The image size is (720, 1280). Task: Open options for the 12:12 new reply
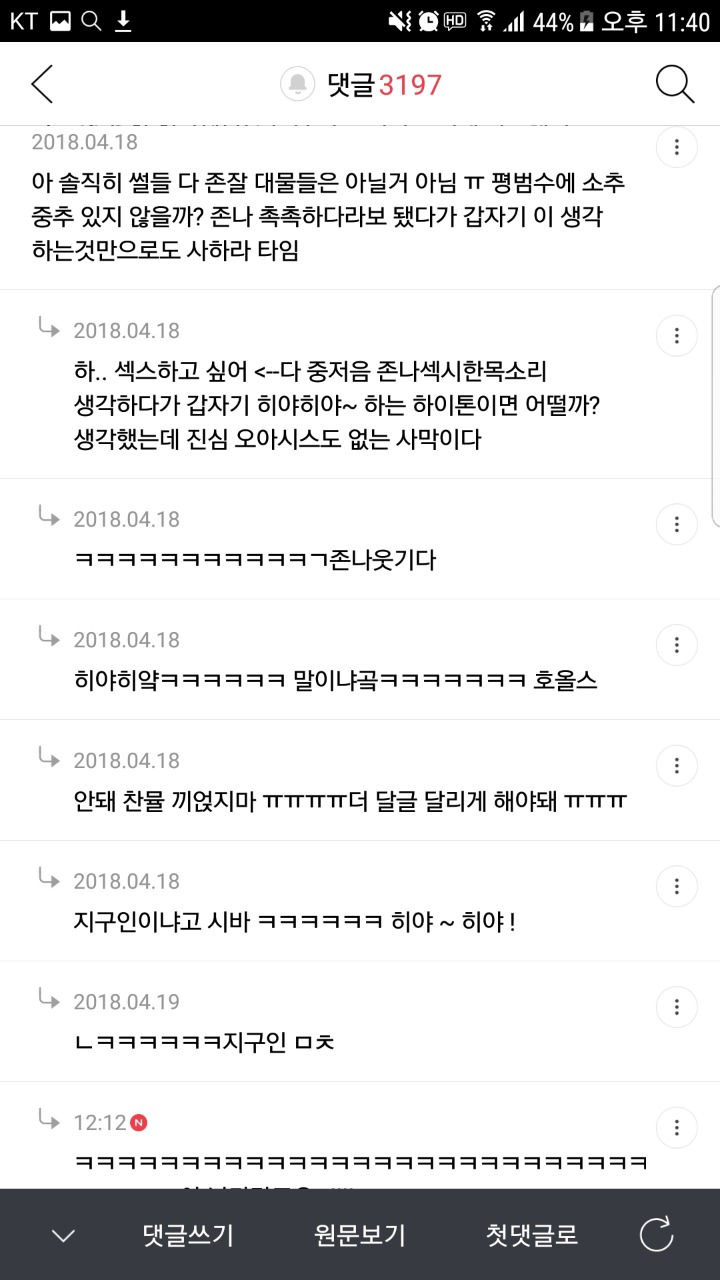pyautogui.click(x=677, y=1127)
